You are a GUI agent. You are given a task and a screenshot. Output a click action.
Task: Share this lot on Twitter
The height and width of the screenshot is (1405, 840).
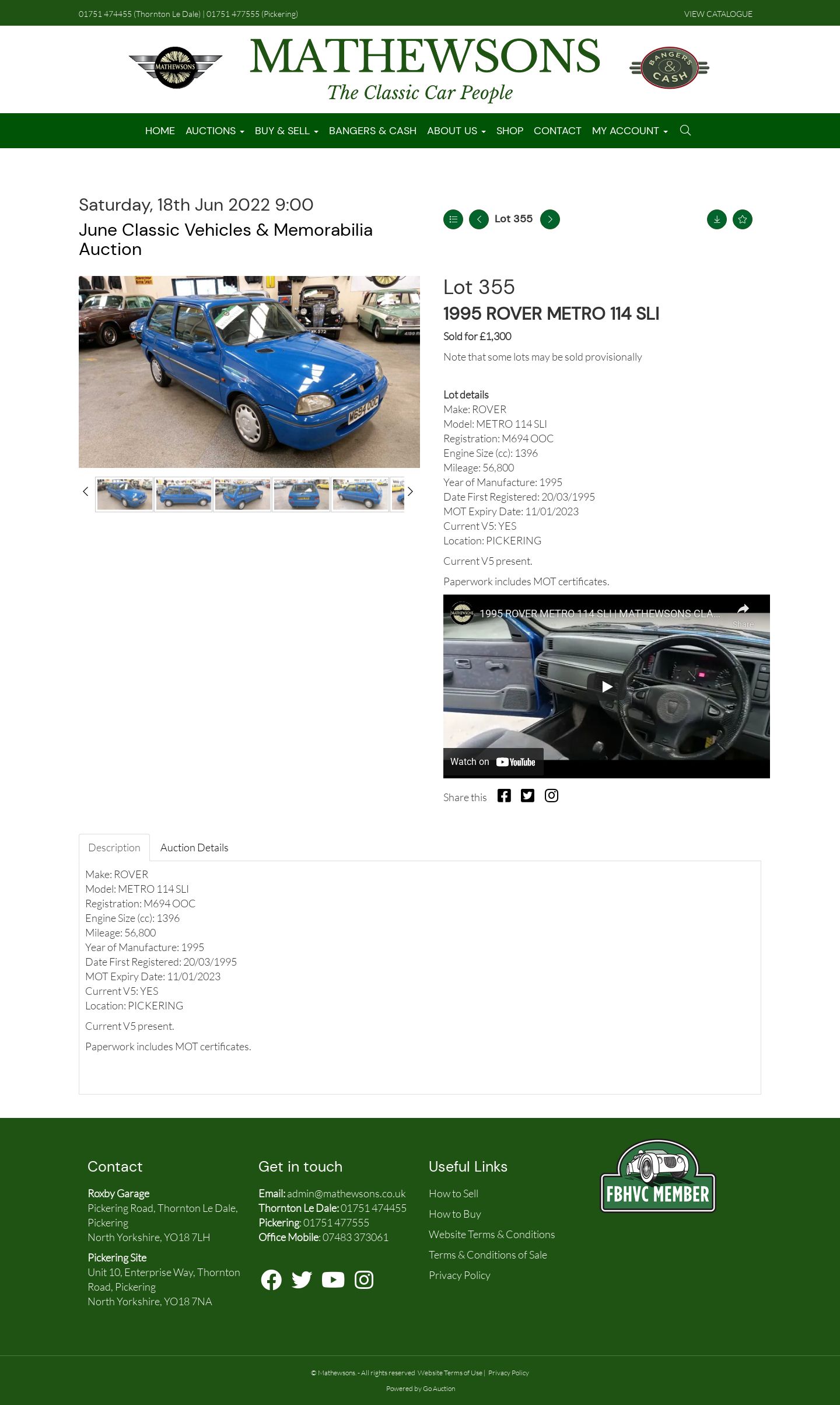pyautogui.click(x=527, y=796)
